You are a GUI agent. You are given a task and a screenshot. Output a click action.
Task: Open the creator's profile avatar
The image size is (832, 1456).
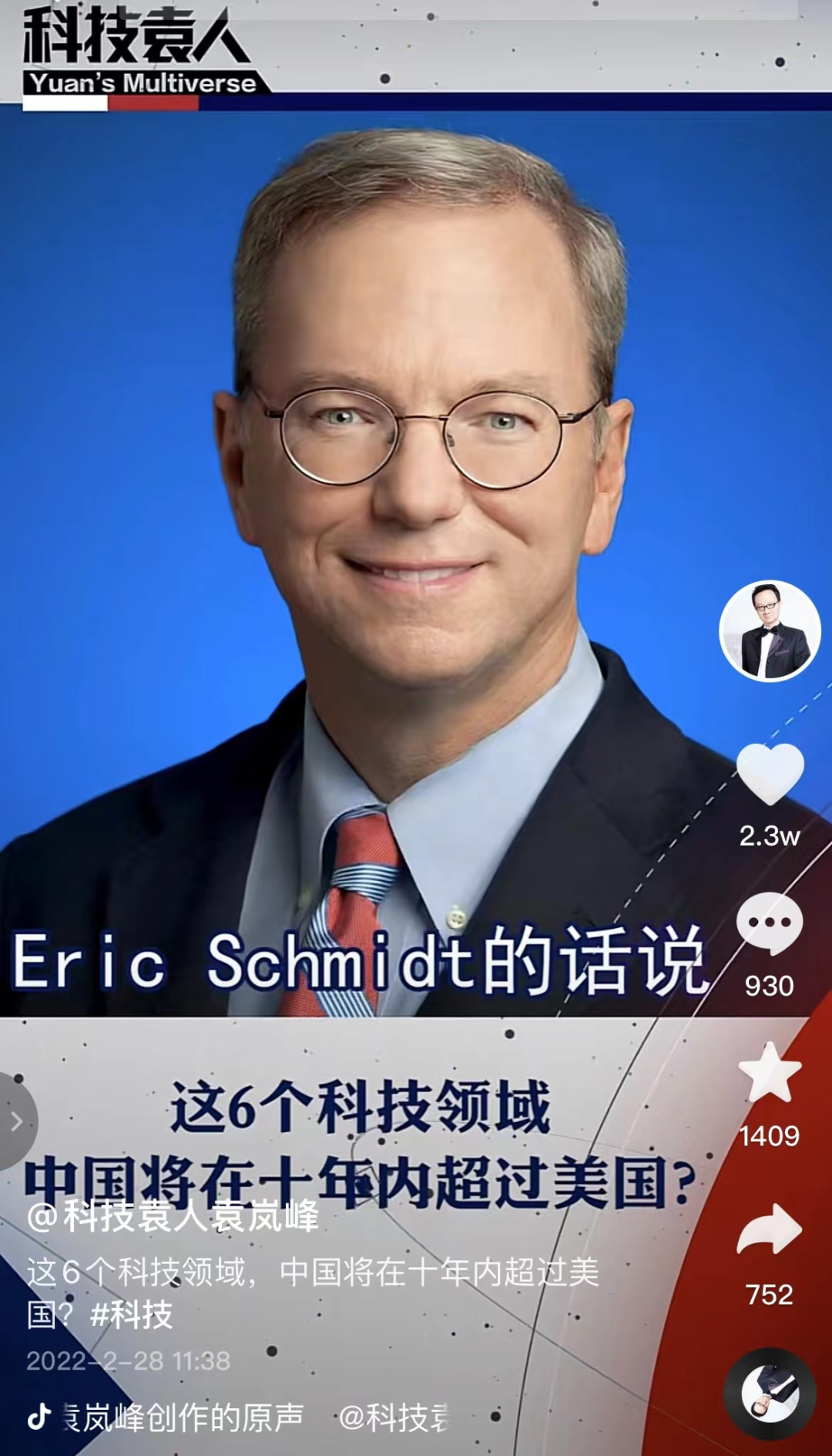click(770, 631)
